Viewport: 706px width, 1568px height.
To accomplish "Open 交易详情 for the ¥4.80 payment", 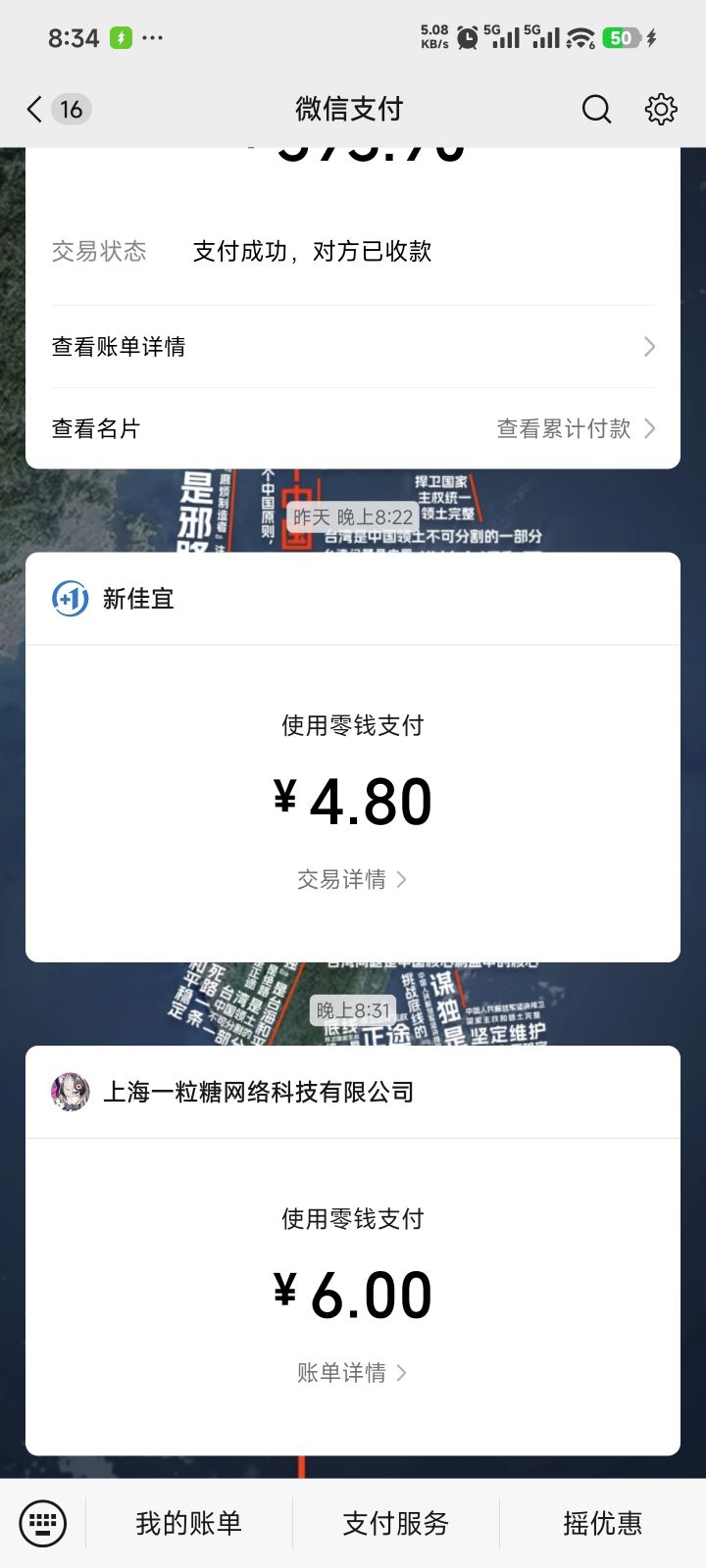I will (353, 879).
